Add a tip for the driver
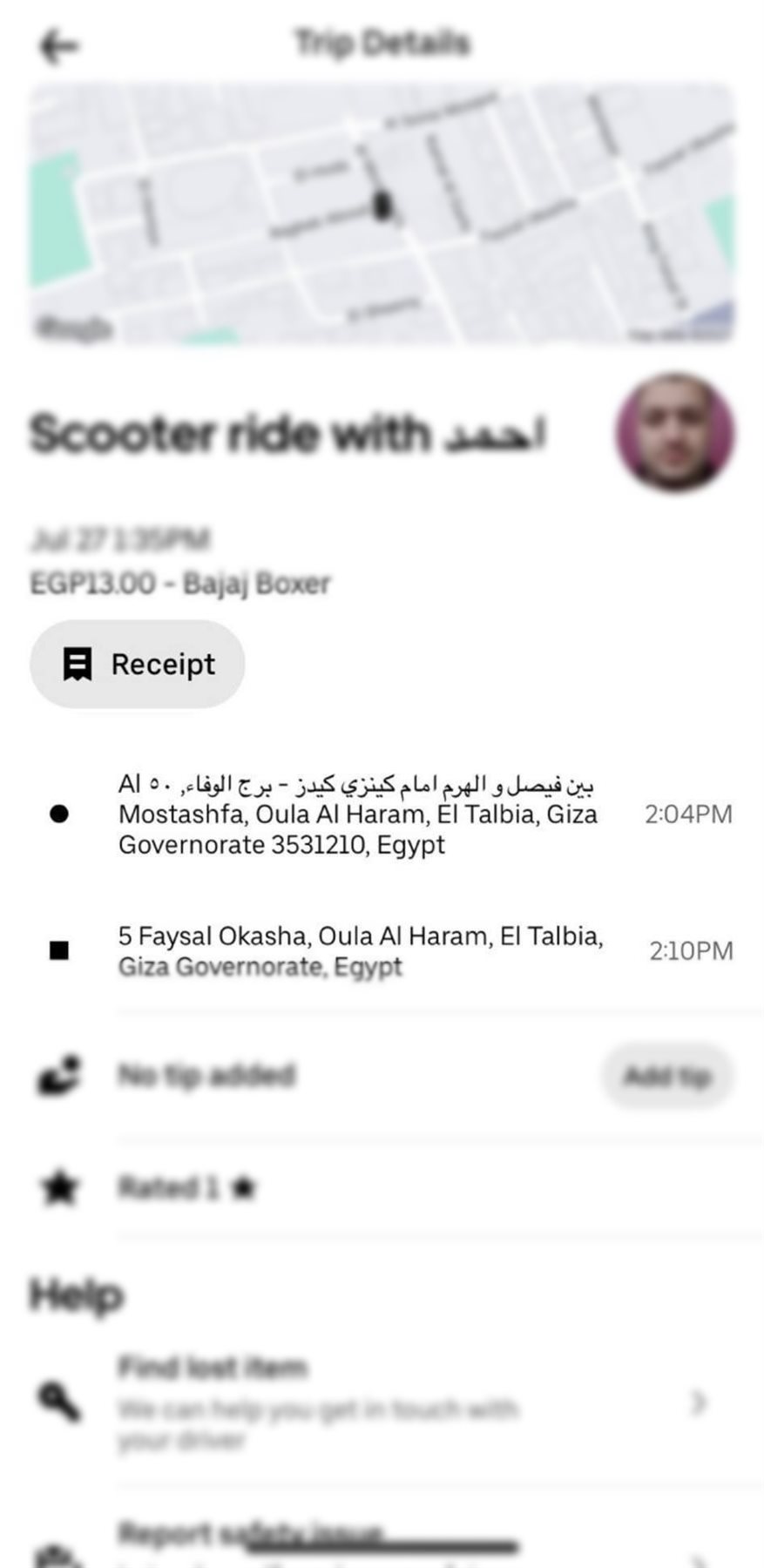The width and height of the screenshot is (764, 1568). [x=666, y=1076]
